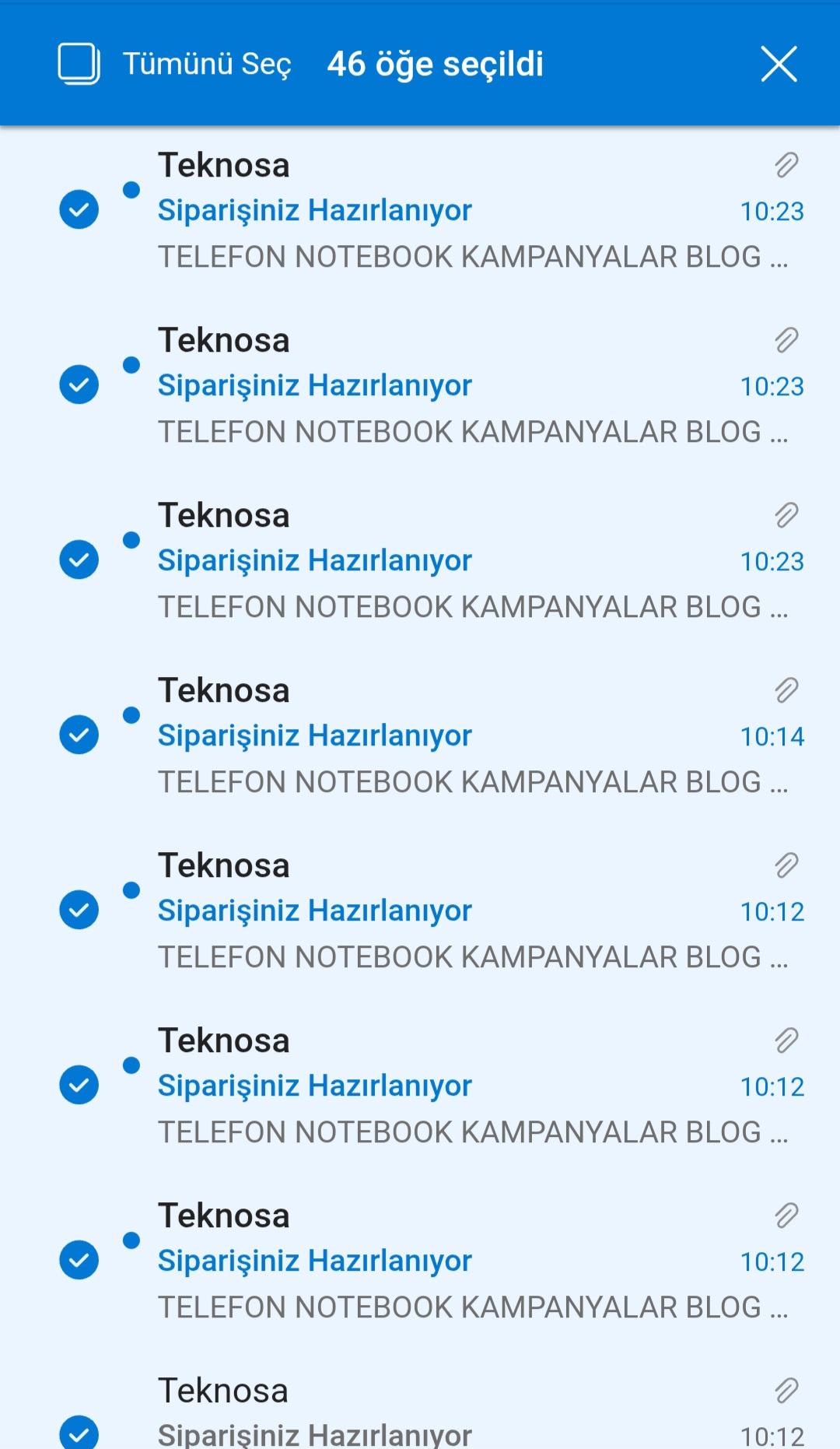Close the selection mode with the X
The width and height of the screenshot is (840, 1449).
tap(779, 64)
